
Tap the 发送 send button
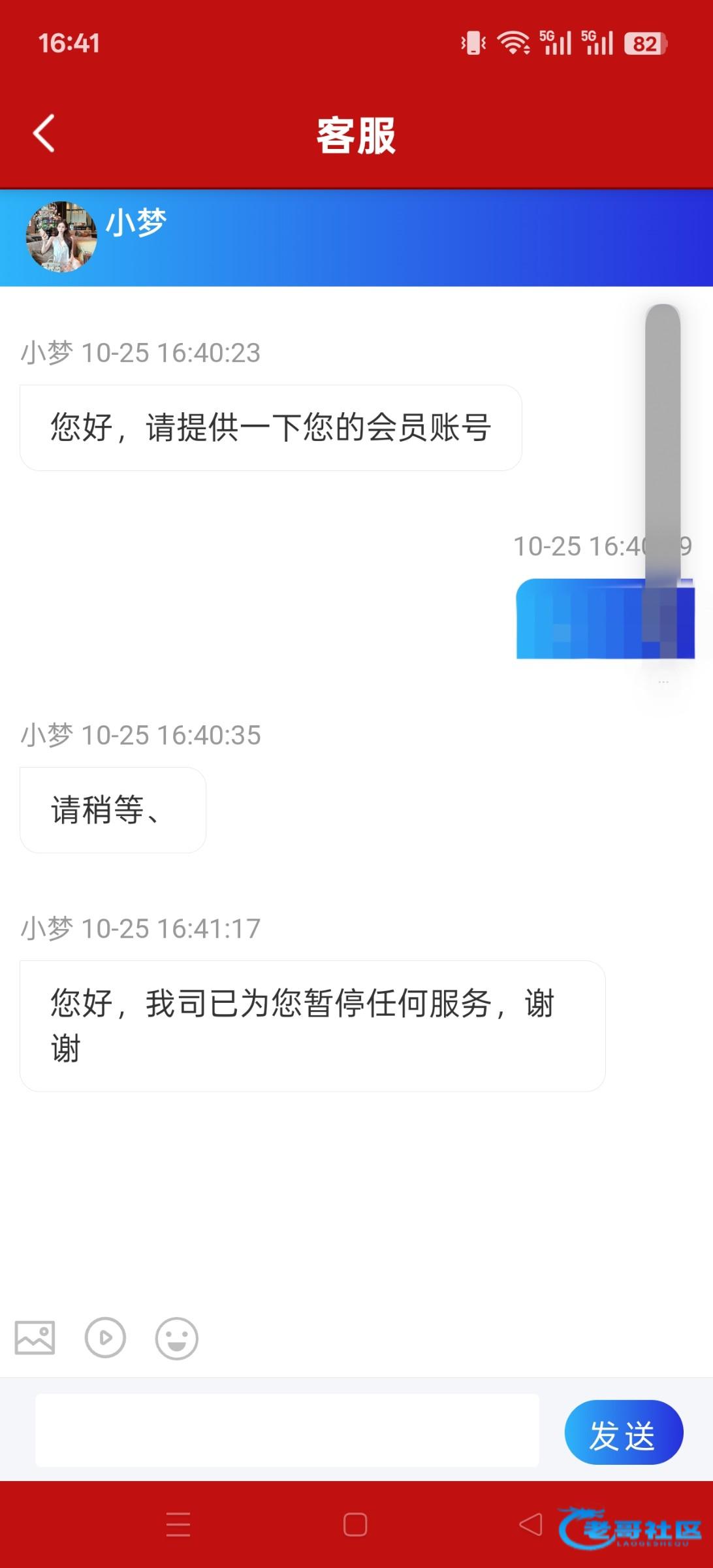point(623,1432)
